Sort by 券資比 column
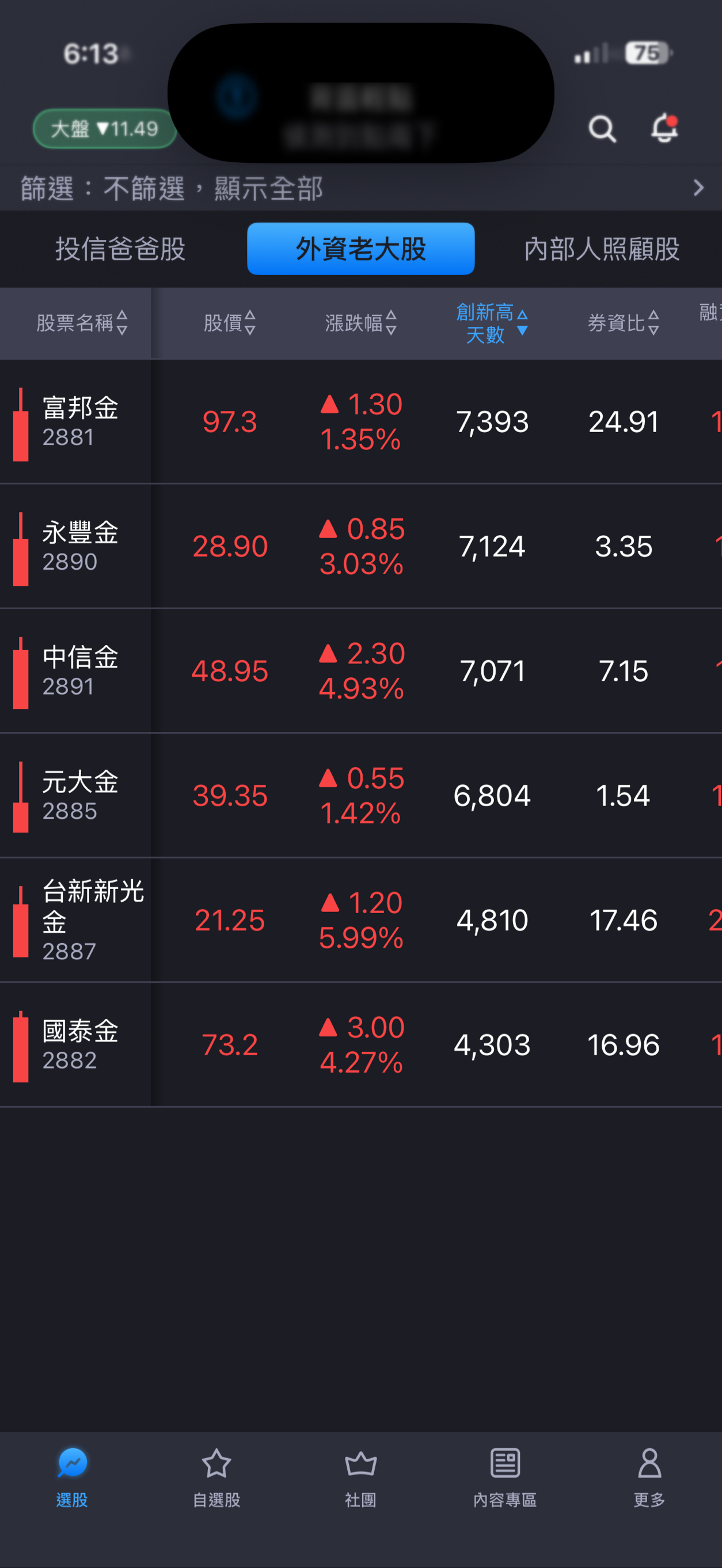Viewport: 722px width, 1568px height. pyautogui.click(x=623, y=323)
